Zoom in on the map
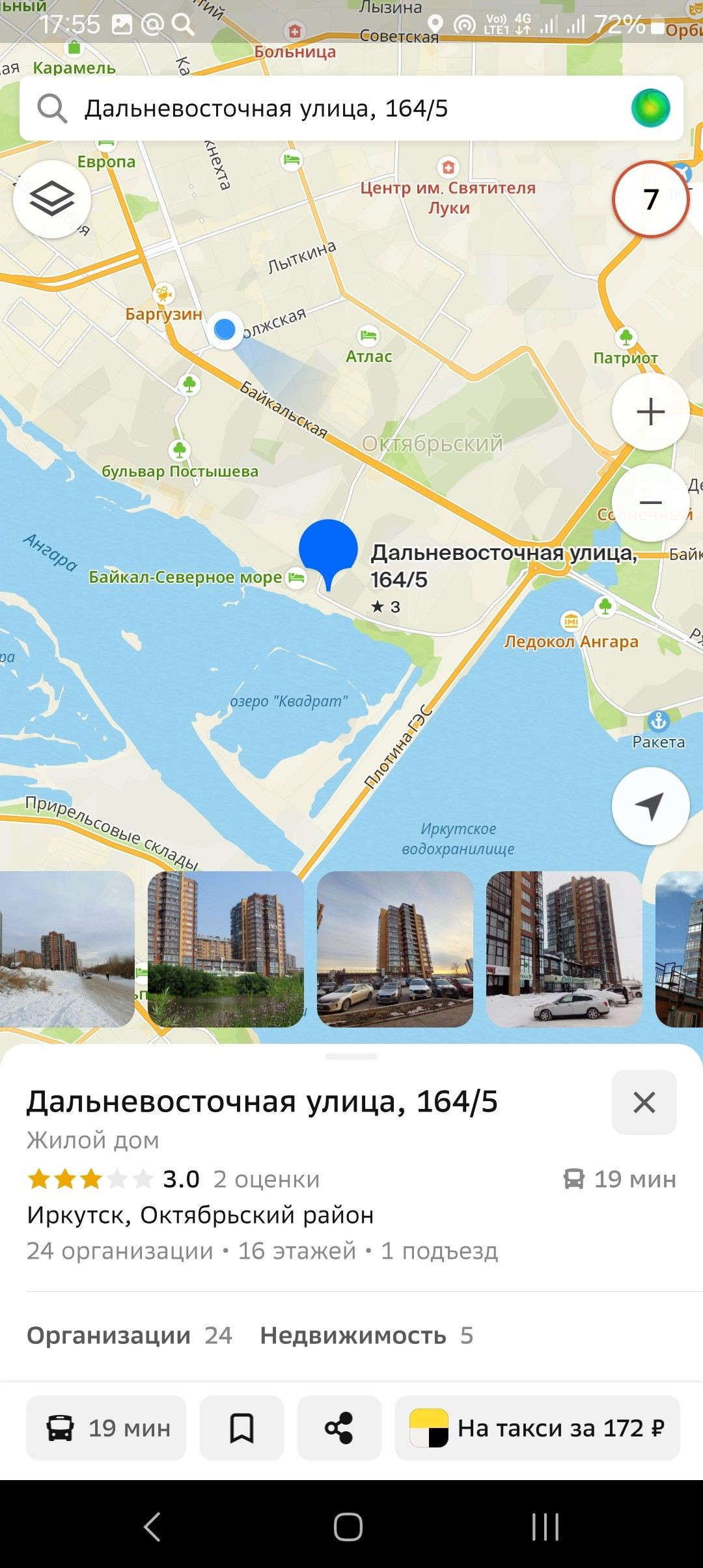 [650, 412]
